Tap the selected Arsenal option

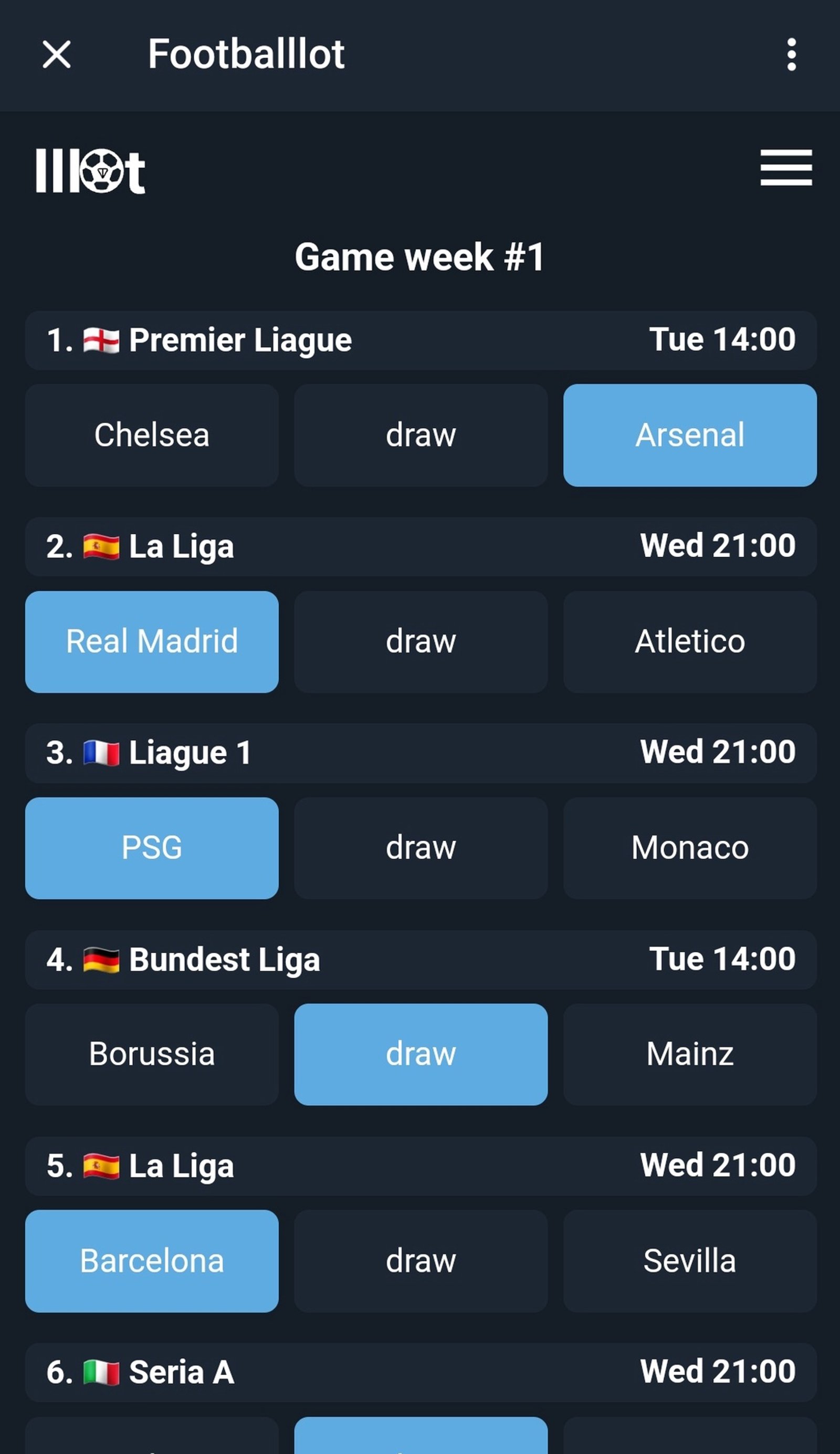pos(689,435)
